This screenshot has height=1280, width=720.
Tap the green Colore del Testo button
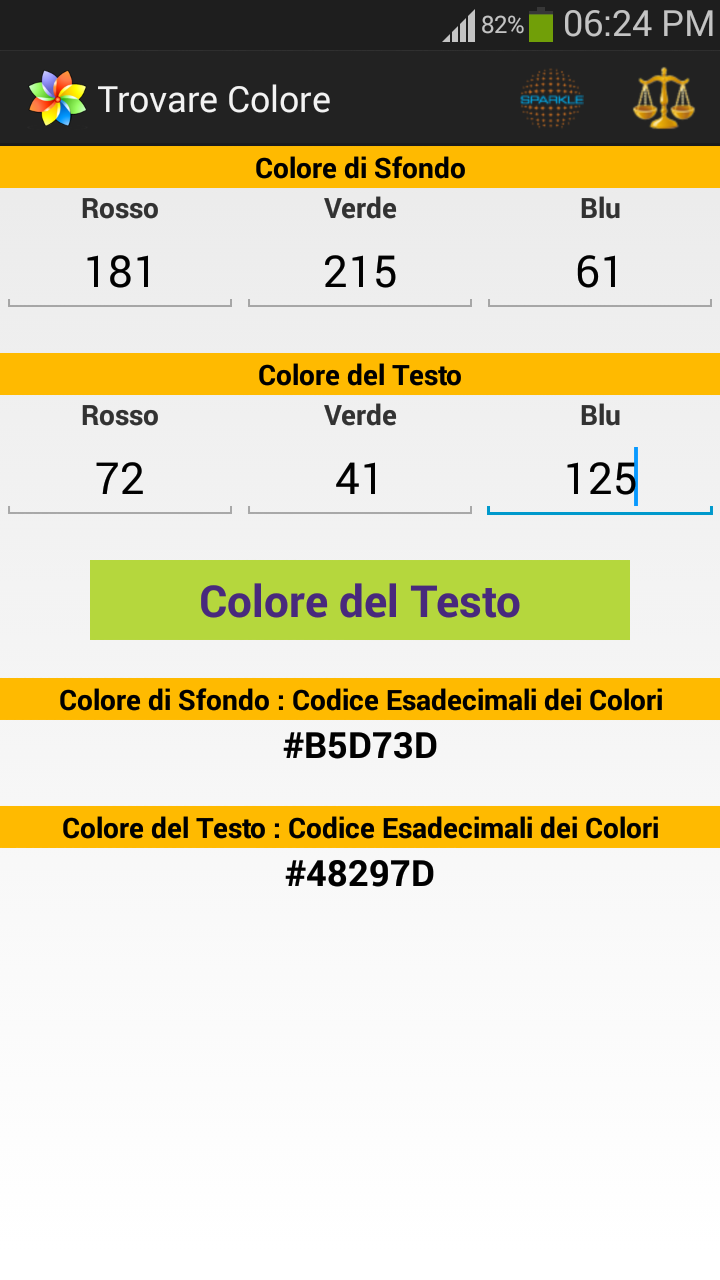coord(360,600)
